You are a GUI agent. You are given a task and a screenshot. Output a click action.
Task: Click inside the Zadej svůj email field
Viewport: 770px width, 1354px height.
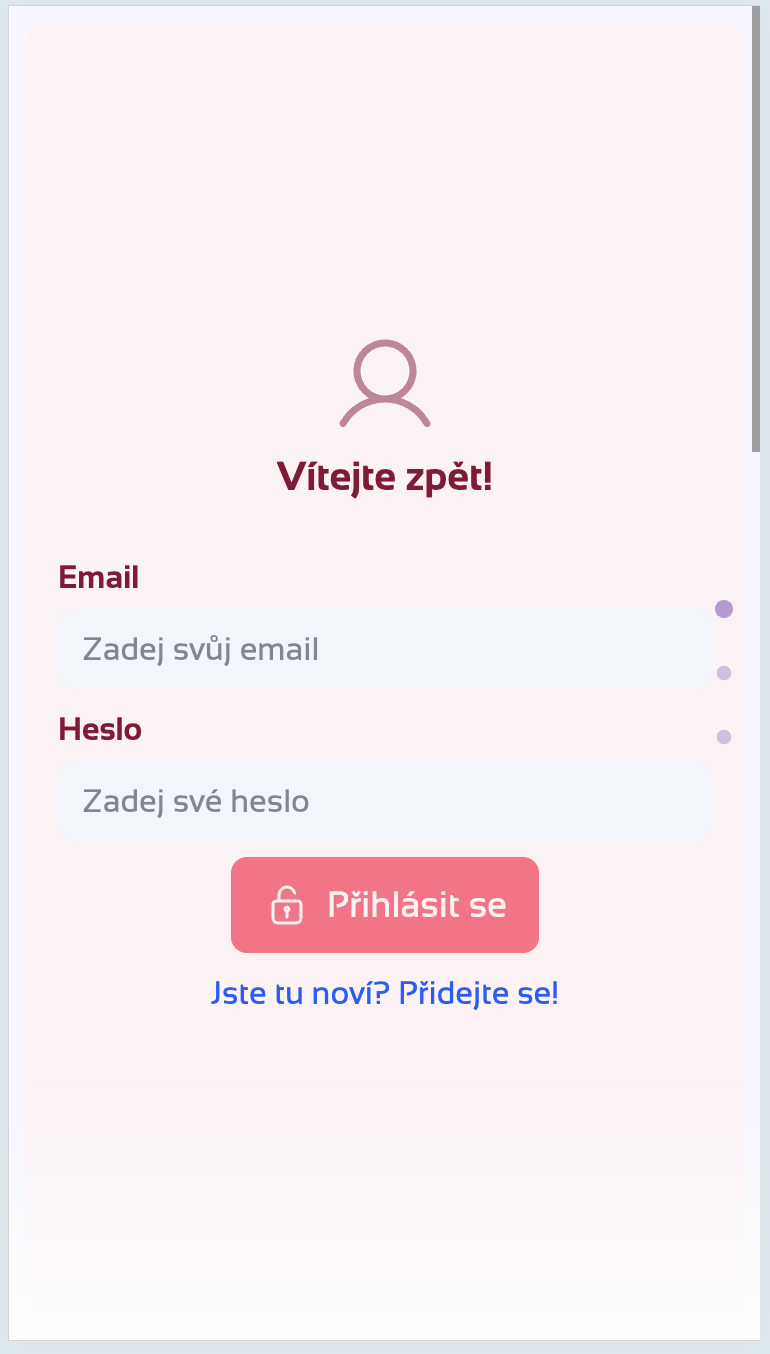pos(385,650)
